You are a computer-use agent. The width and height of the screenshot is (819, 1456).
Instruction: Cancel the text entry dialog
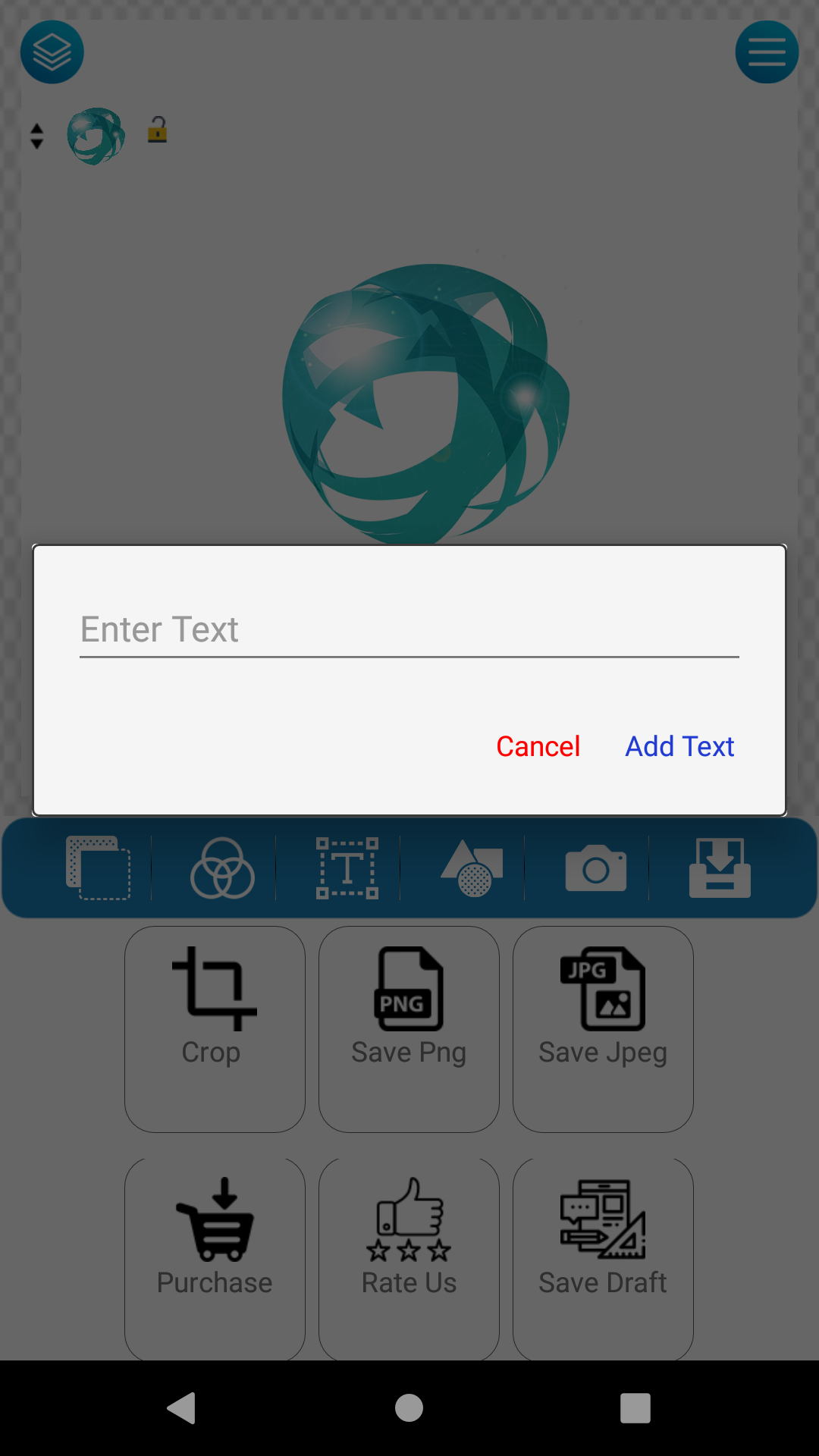pos(538,746)
